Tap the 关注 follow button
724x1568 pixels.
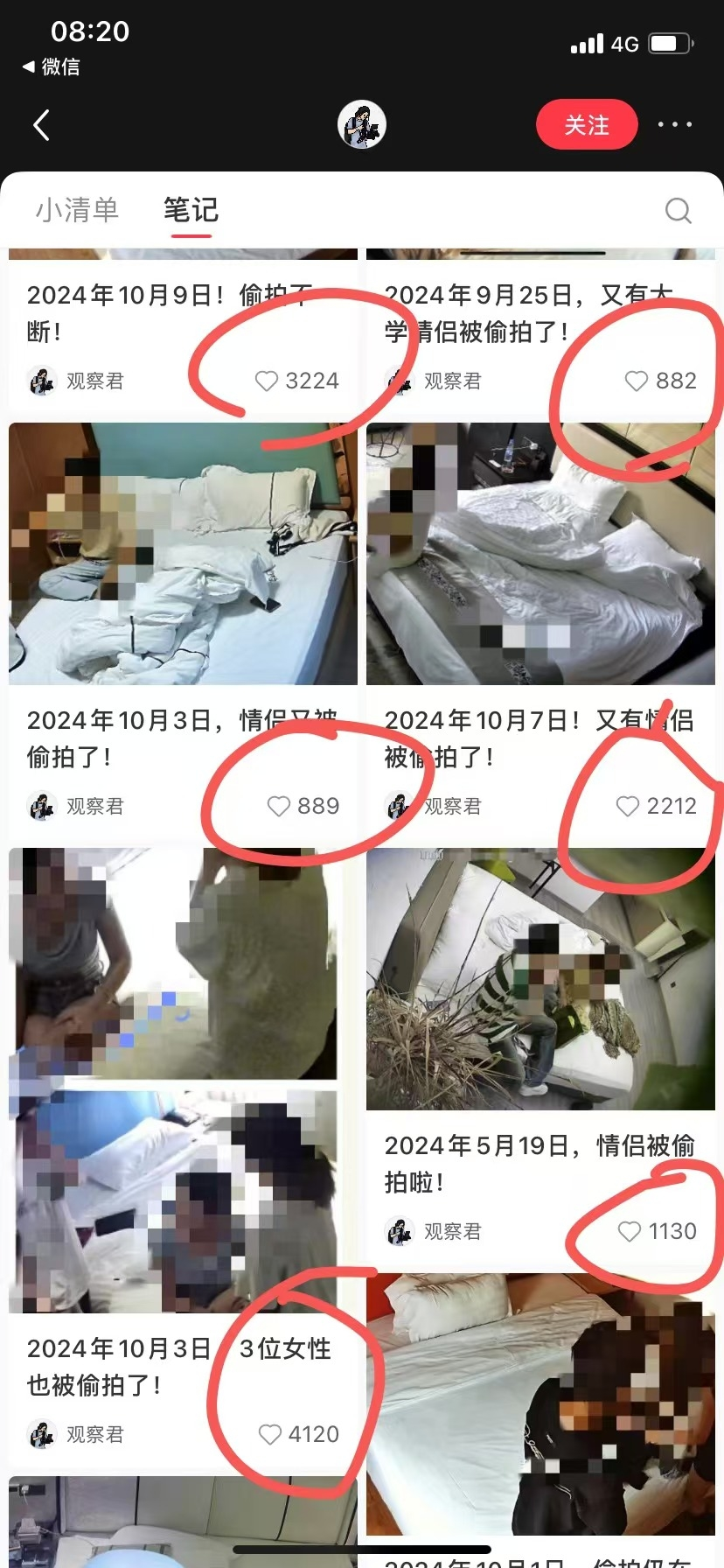(x=586, y=125)
